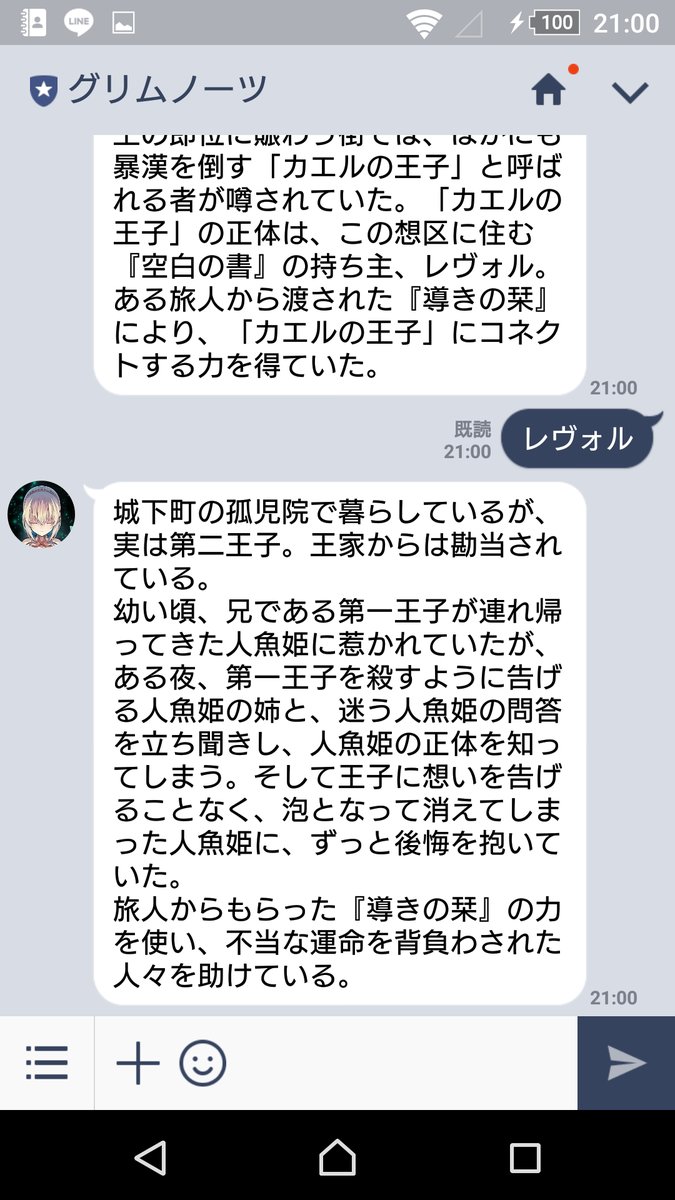
Task: Open the sender's profile avatar
Action: tap(41, 514)
